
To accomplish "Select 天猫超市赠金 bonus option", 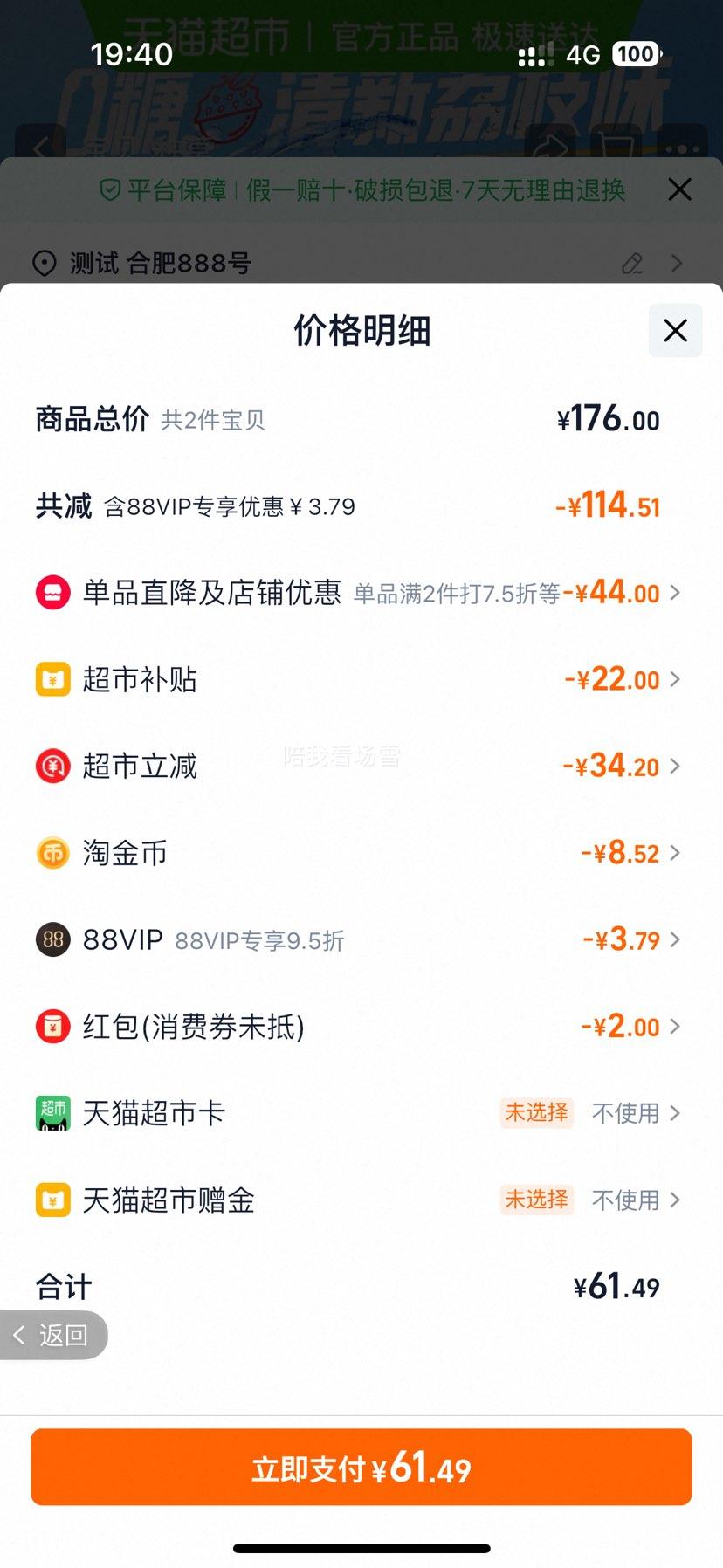I will click(358, 1200).
